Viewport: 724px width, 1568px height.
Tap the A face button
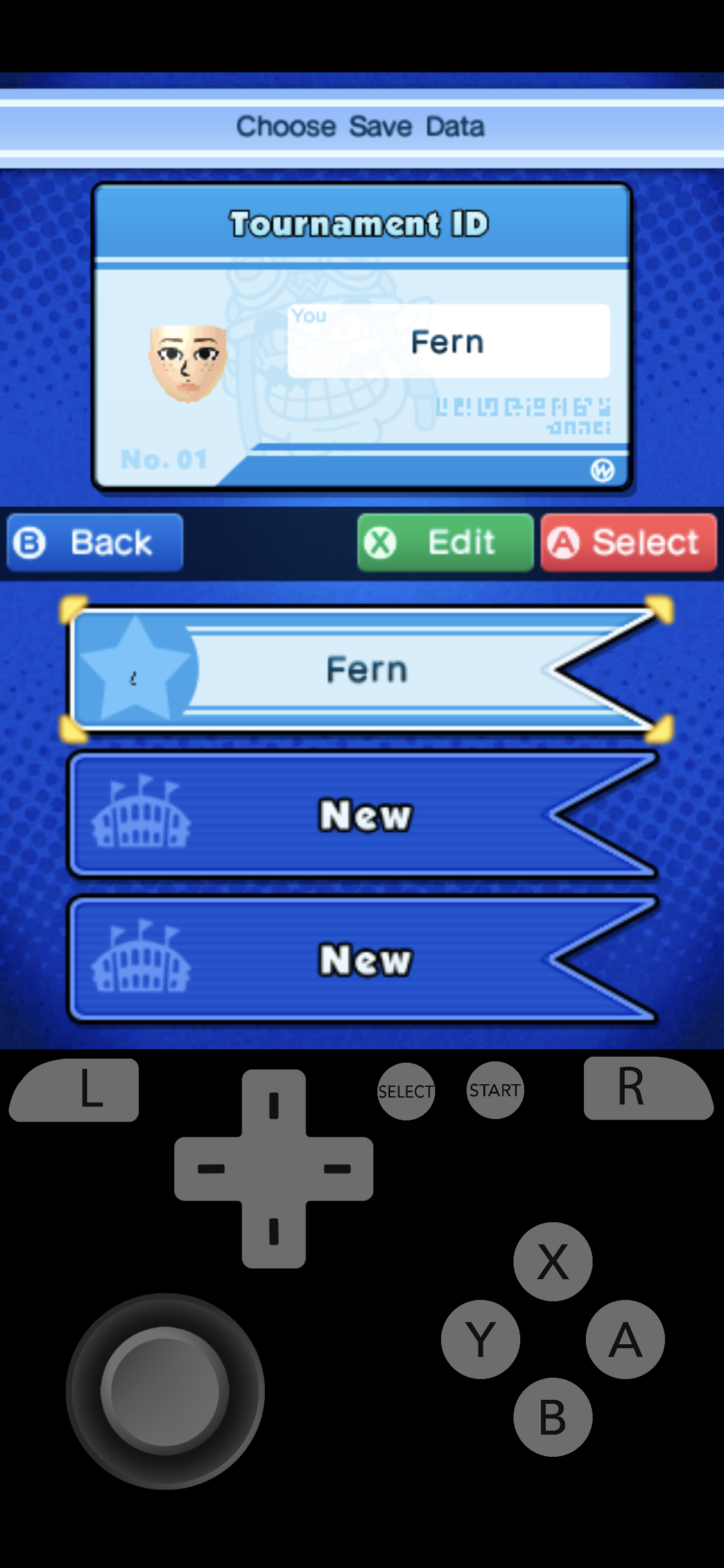pos(625,1339)
